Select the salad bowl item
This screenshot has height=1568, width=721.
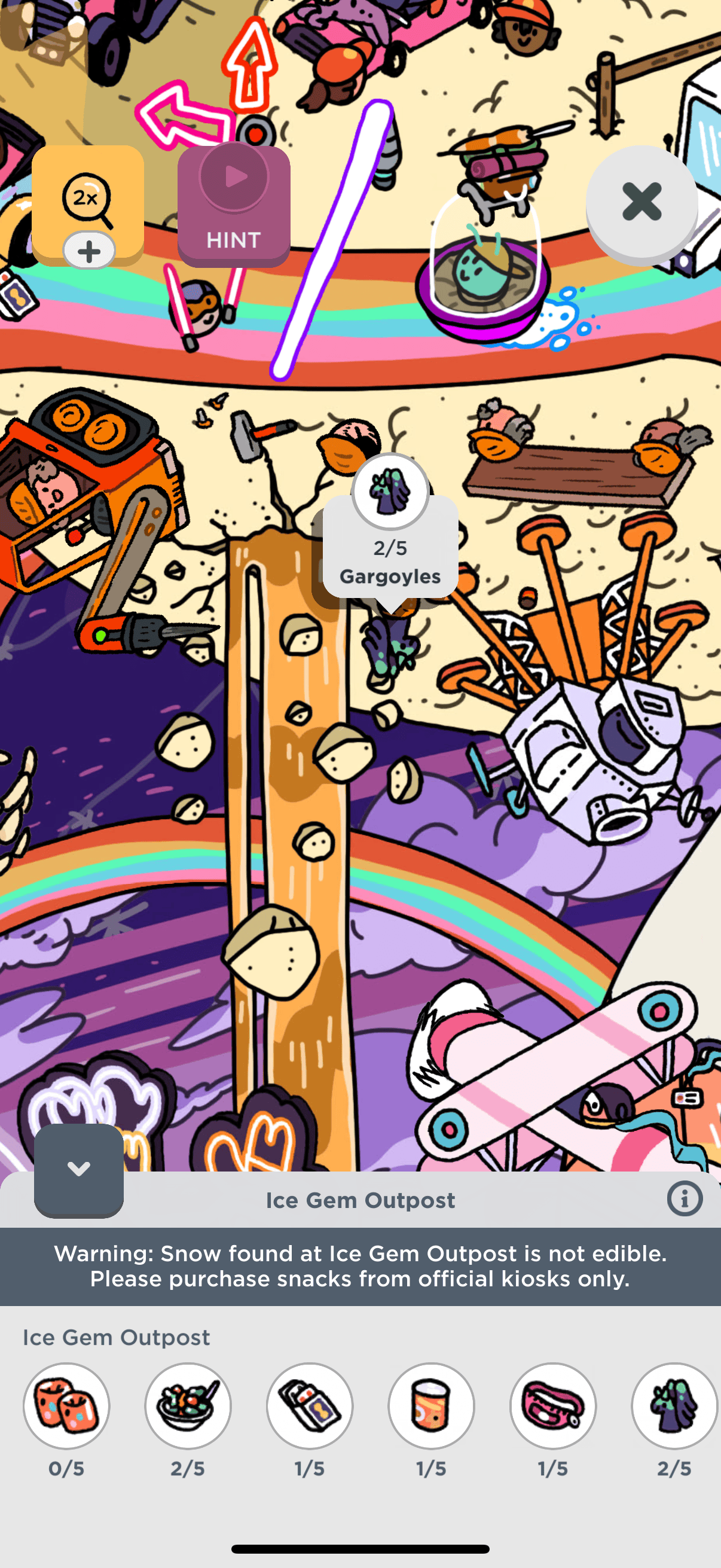coord(188,1406)
